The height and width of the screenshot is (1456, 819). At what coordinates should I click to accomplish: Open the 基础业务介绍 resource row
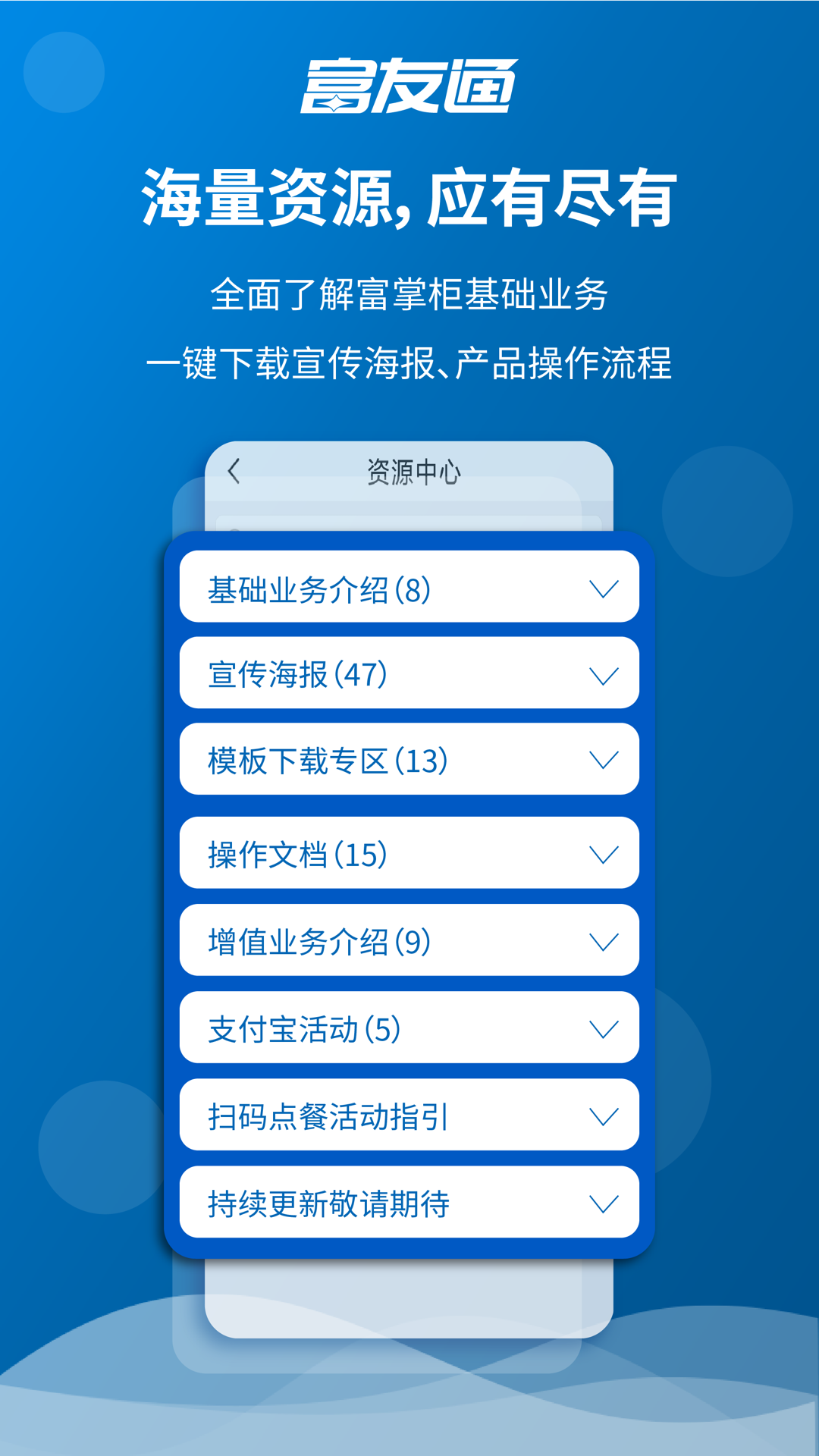click(318, 588)
